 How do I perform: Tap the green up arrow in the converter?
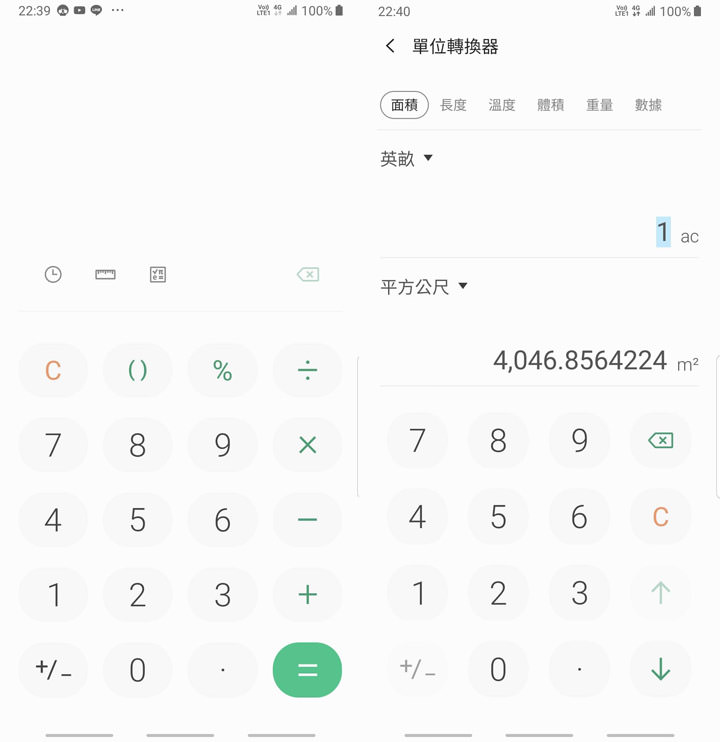coord(660,593)
